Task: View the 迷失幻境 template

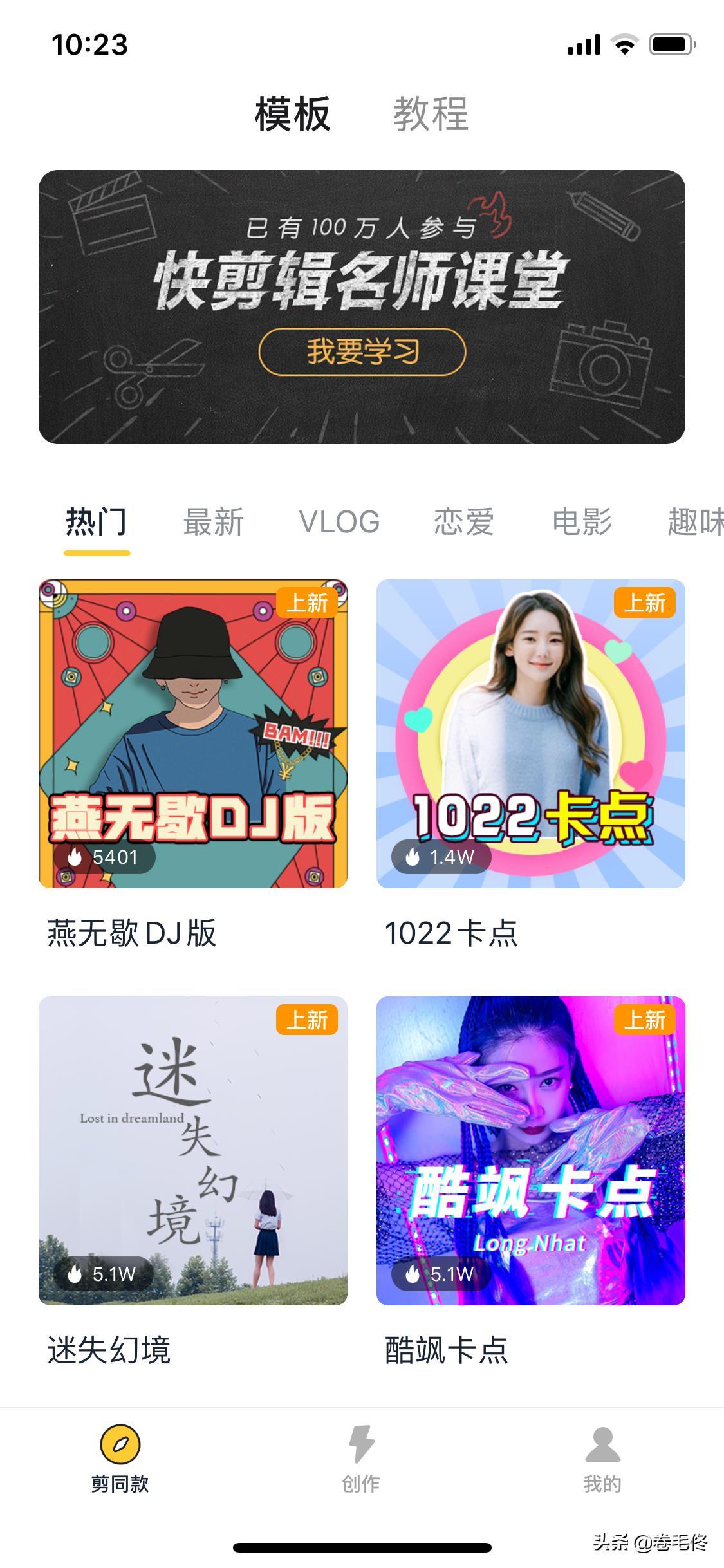Action: click(193, 1151)
